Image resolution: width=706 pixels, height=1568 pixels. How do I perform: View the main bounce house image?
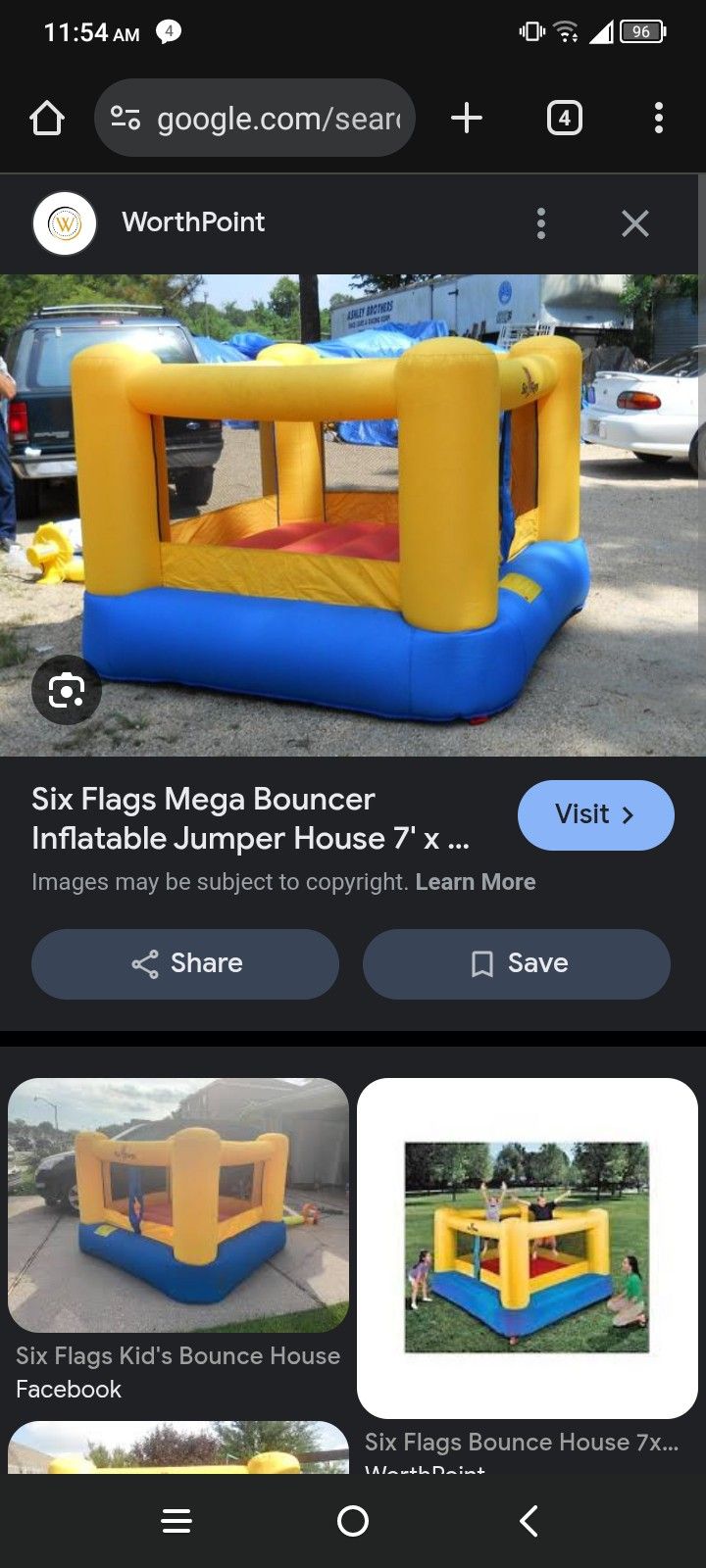click(353, 514)
